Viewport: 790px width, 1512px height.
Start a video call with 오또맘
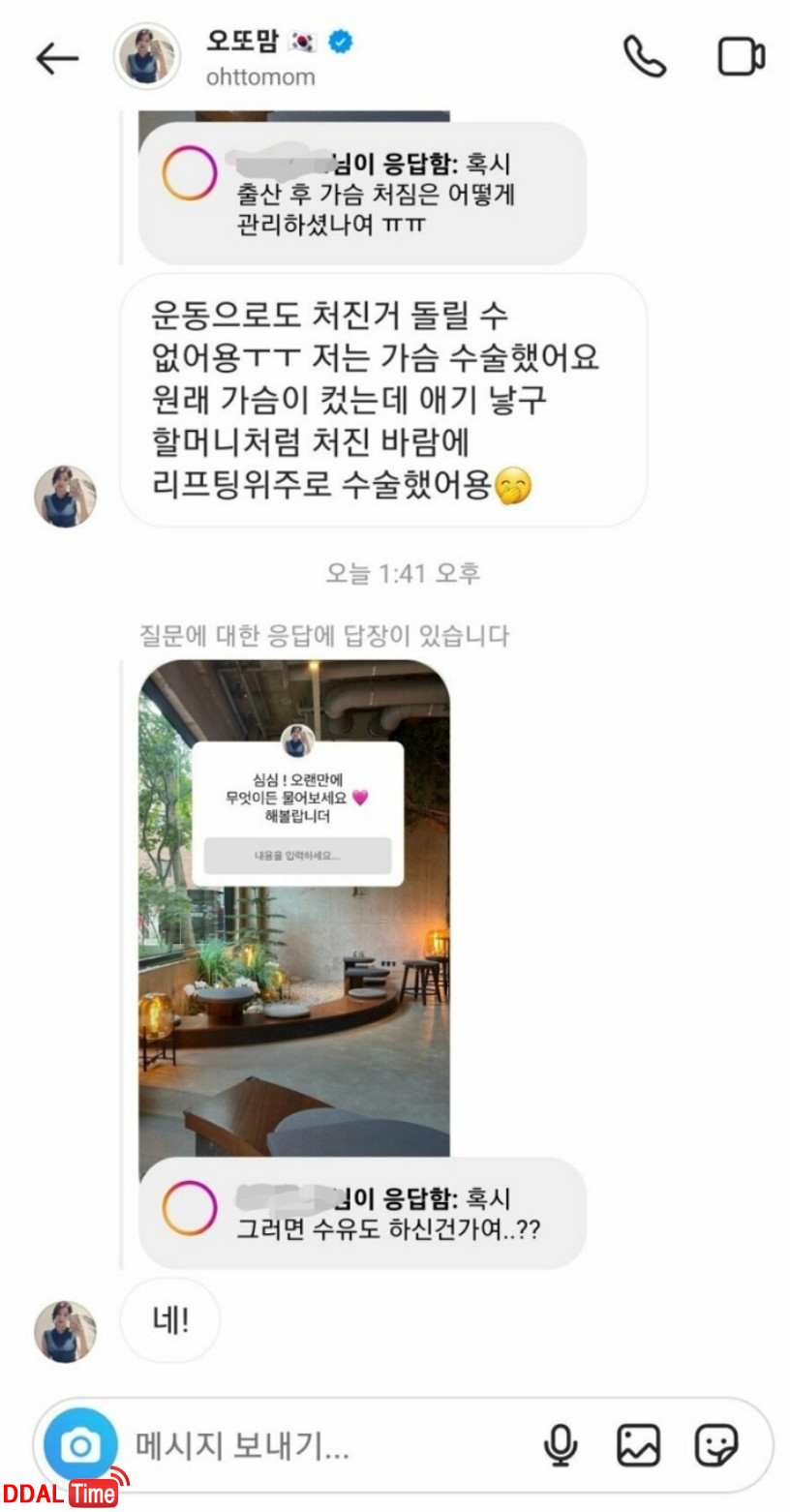742,56
